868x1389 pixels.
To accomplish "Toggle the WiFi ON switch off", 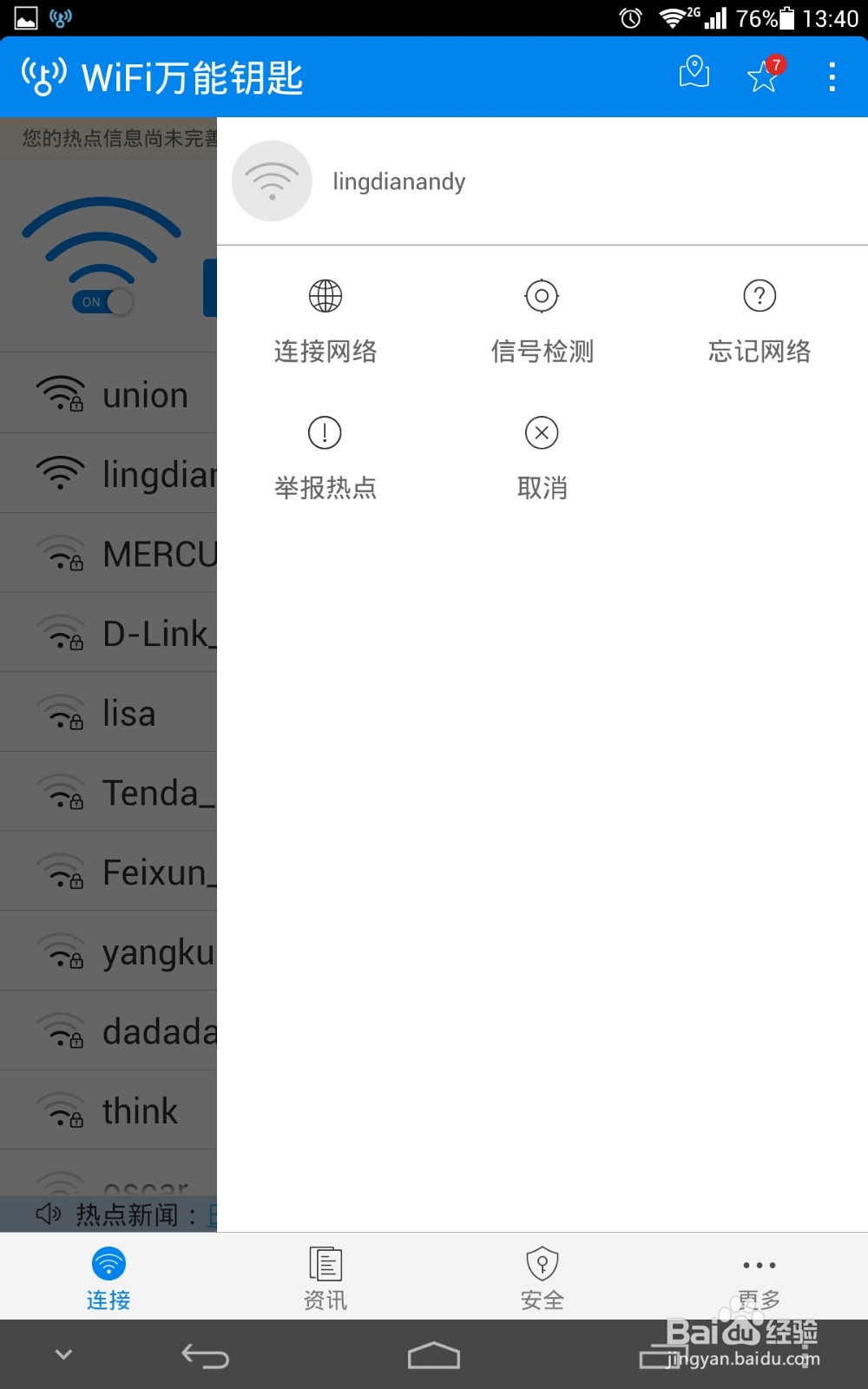I will tap(104, 301).
